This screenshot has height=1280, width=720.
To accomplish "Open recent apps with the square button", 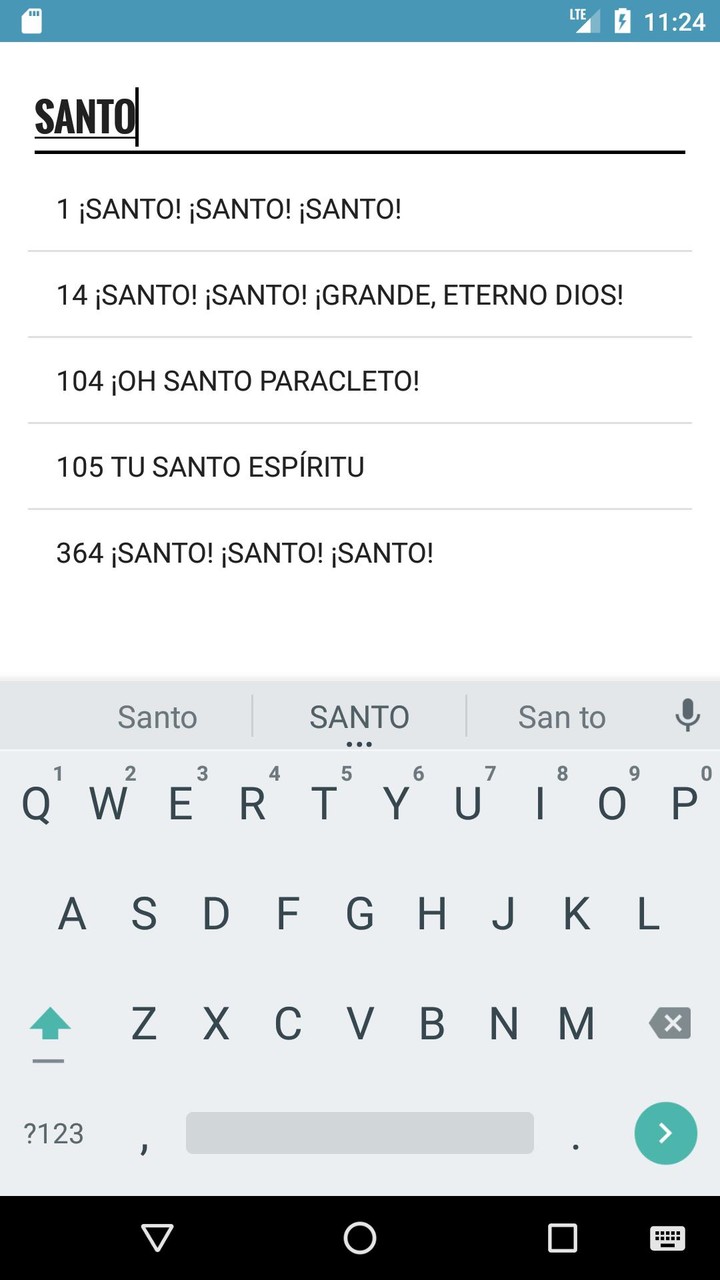I will coord(562,1238).
